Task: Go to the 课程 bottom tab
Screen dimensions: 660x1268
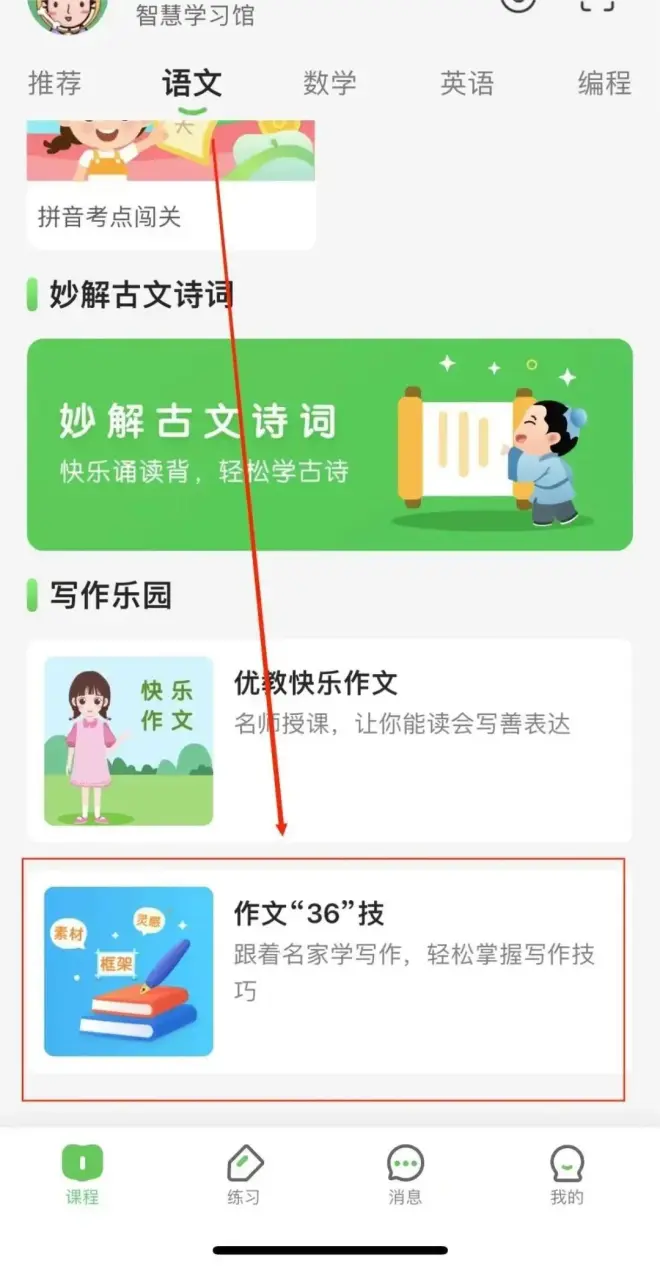Action: [82, 1175]
